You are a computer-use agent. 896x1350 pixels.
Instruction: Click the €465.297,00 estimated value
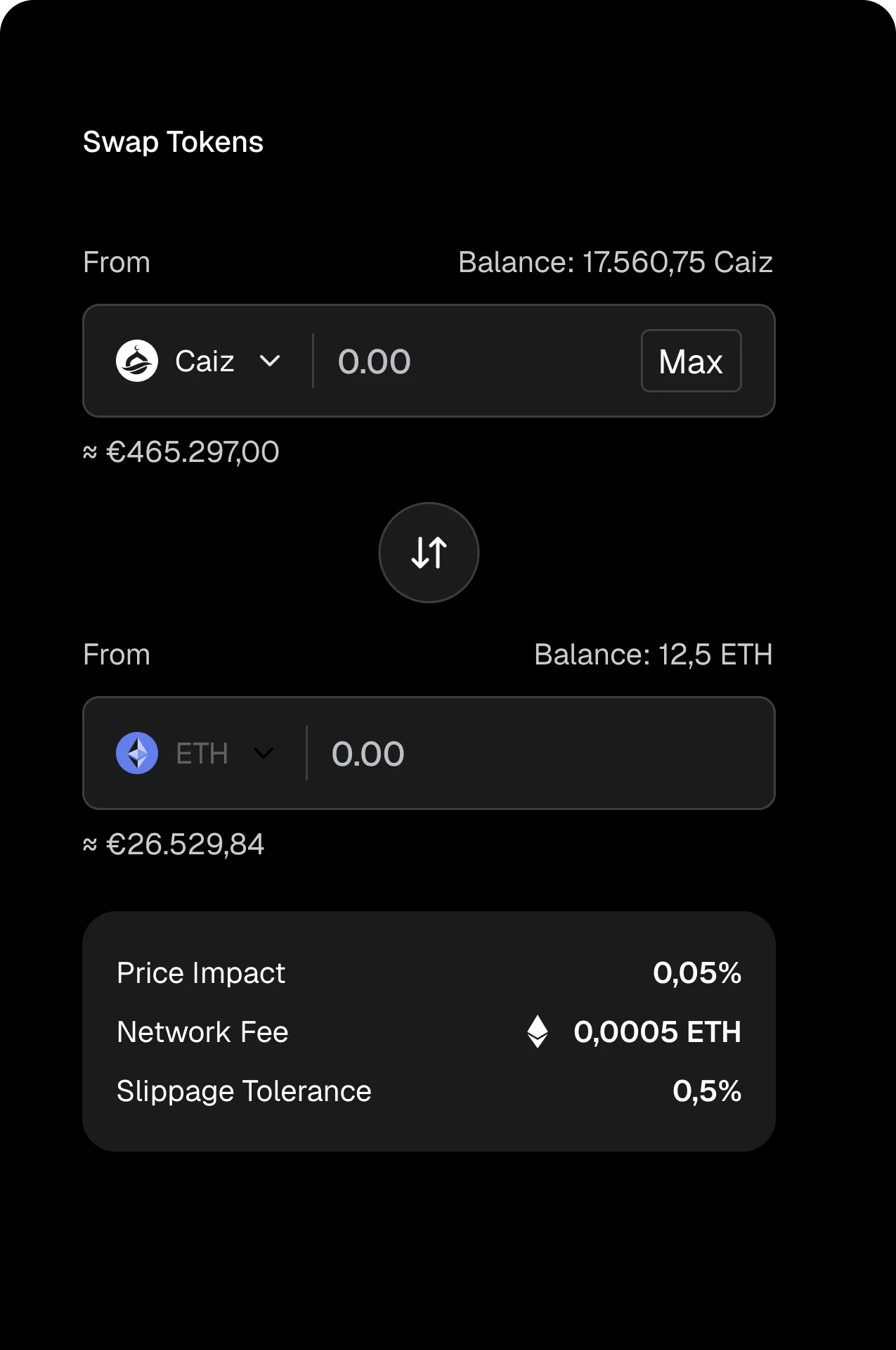click(180, 451)
